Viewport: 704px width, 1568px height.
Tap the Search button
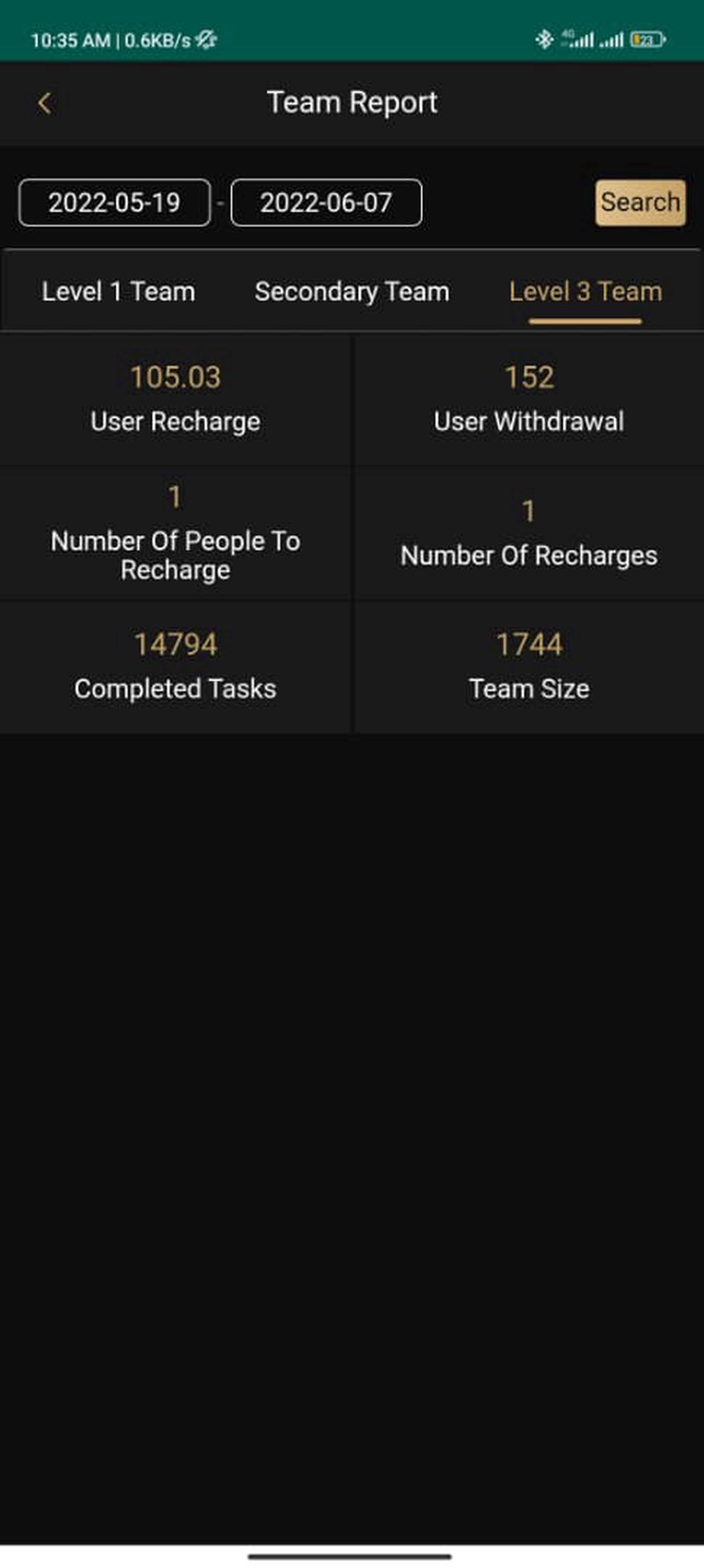pos(640,203)
